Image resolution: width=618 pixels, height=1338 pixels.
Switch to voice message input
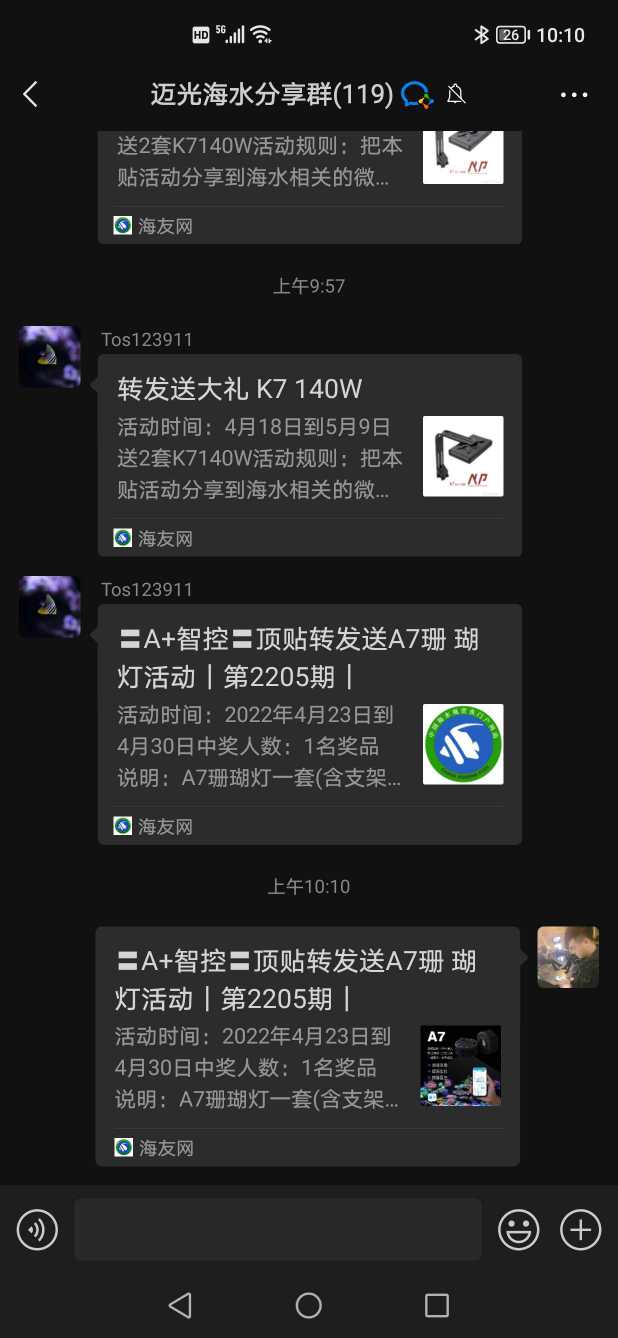[x=37, y=1229]
